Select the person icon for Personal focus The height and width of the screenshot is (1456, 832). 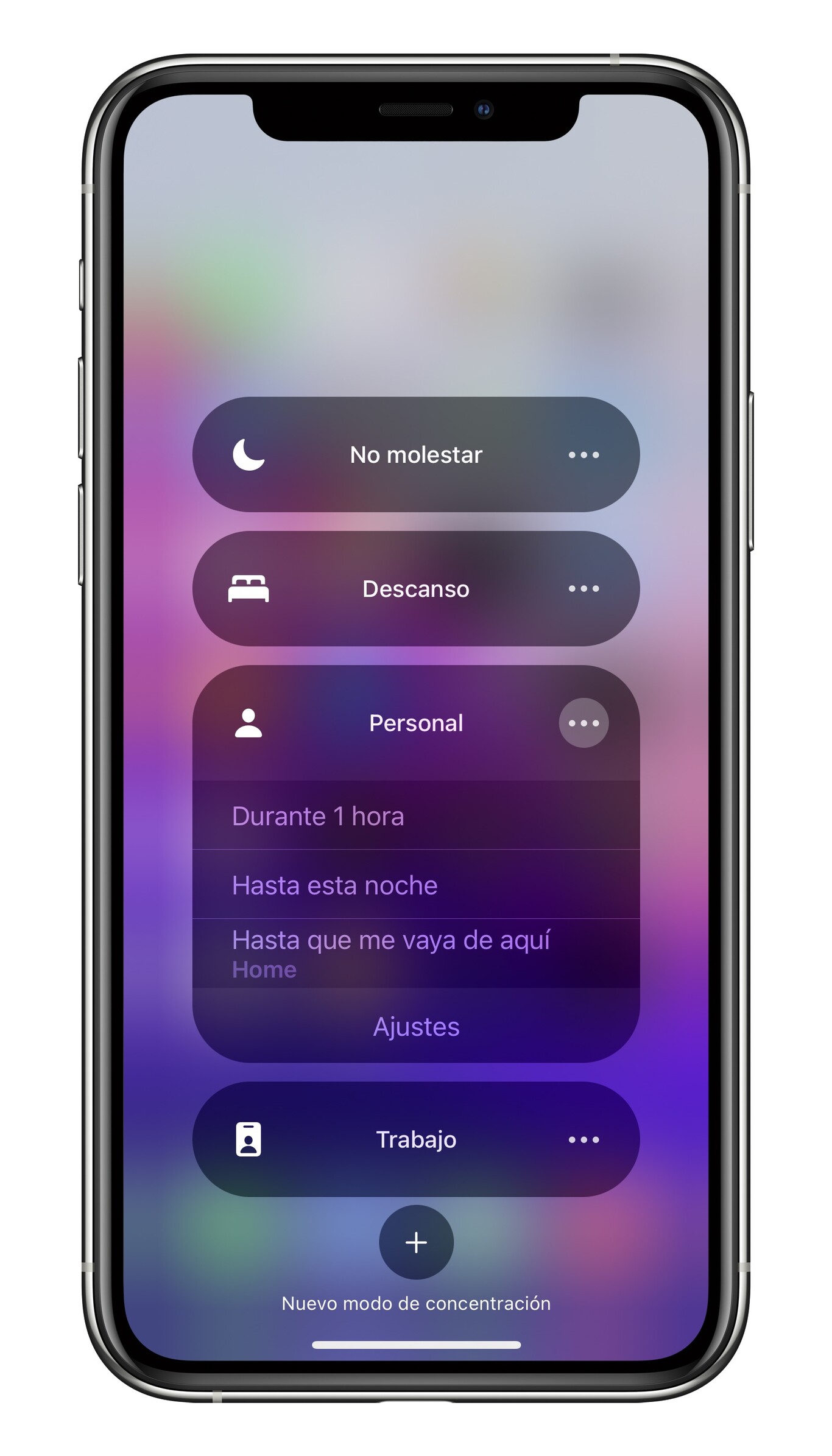(x=249, y=723)
